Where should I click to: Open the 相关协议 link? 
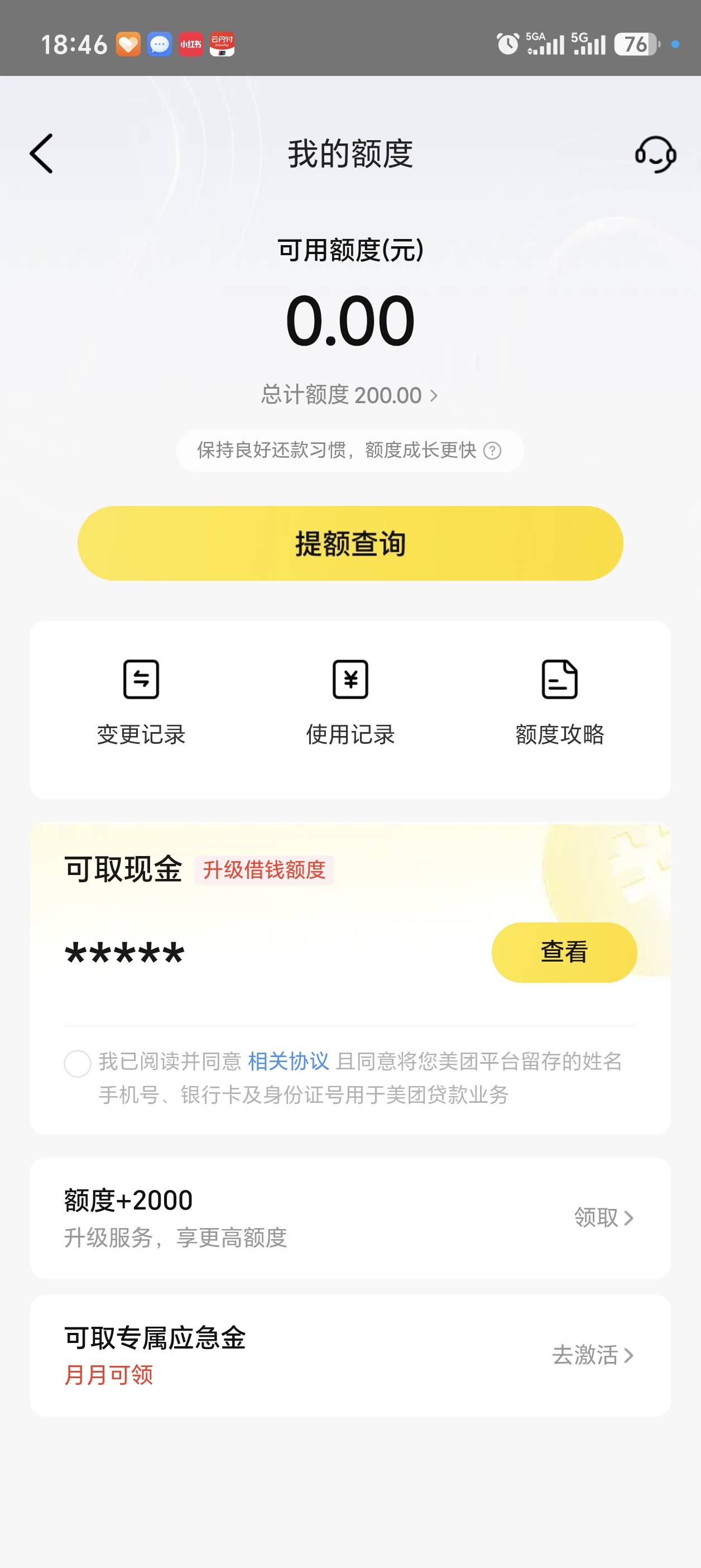(x=289, y=1061)
